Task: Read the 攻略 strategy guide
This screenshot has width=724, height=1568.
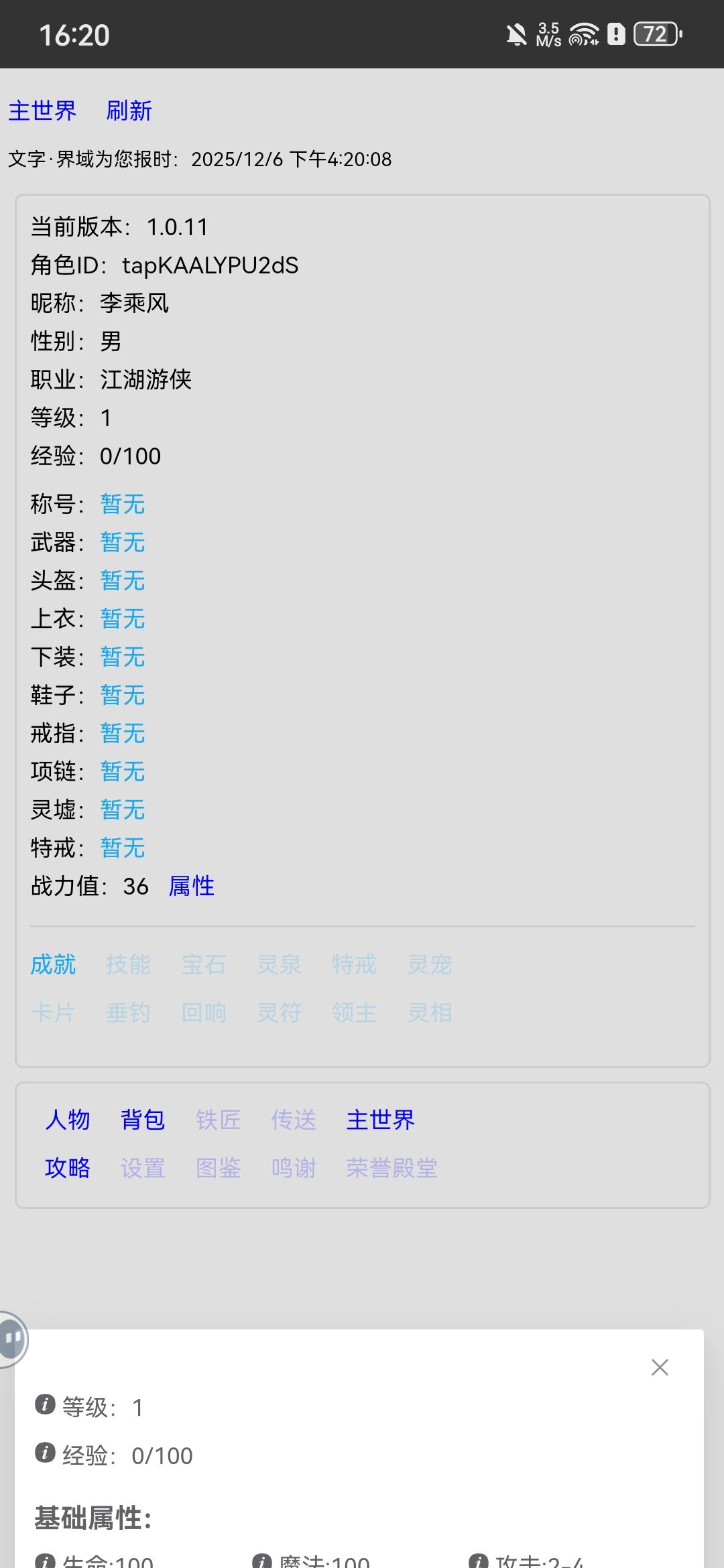Action: (x=68, y=1168)
